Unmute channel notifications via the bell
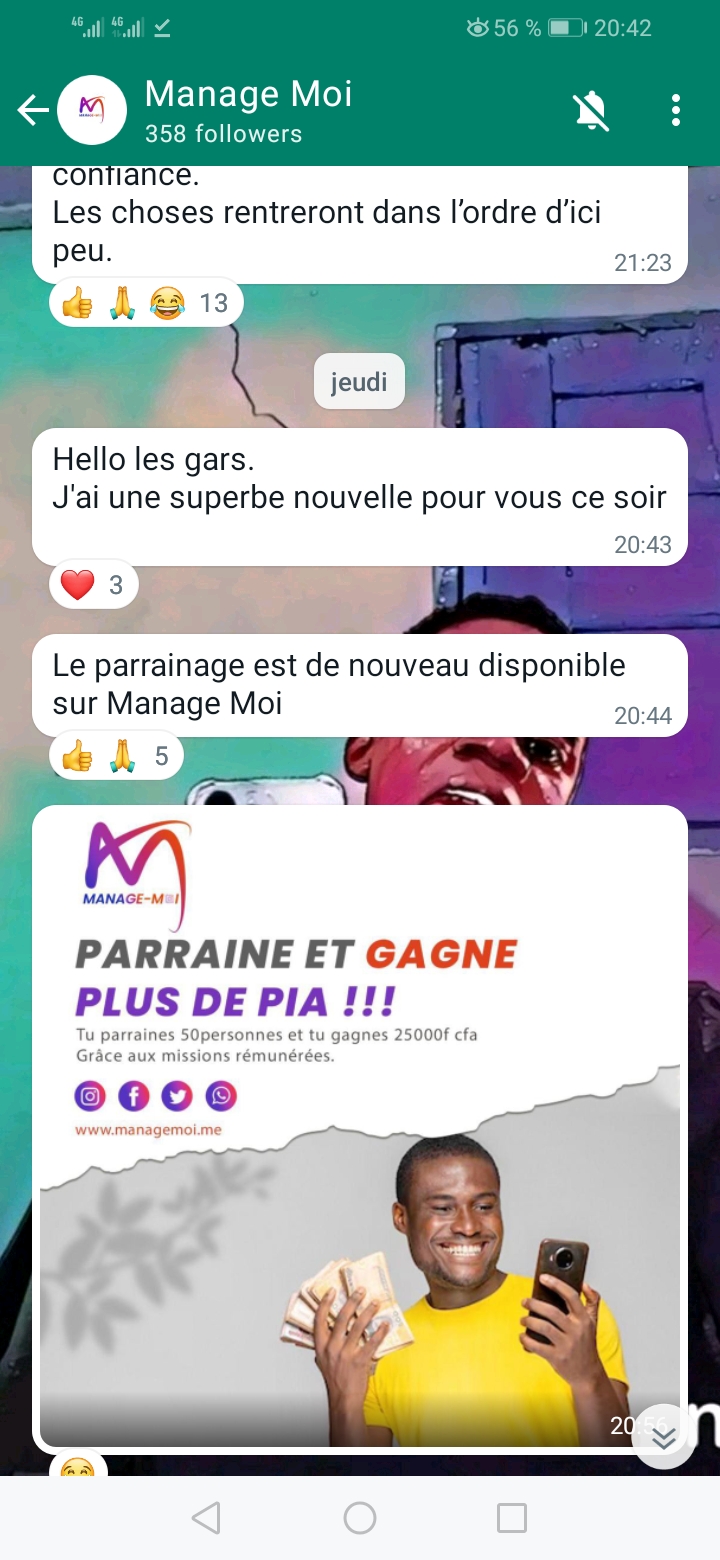Image resolution: width=720 pixels, height=1560 pixels. pos(591,110)
